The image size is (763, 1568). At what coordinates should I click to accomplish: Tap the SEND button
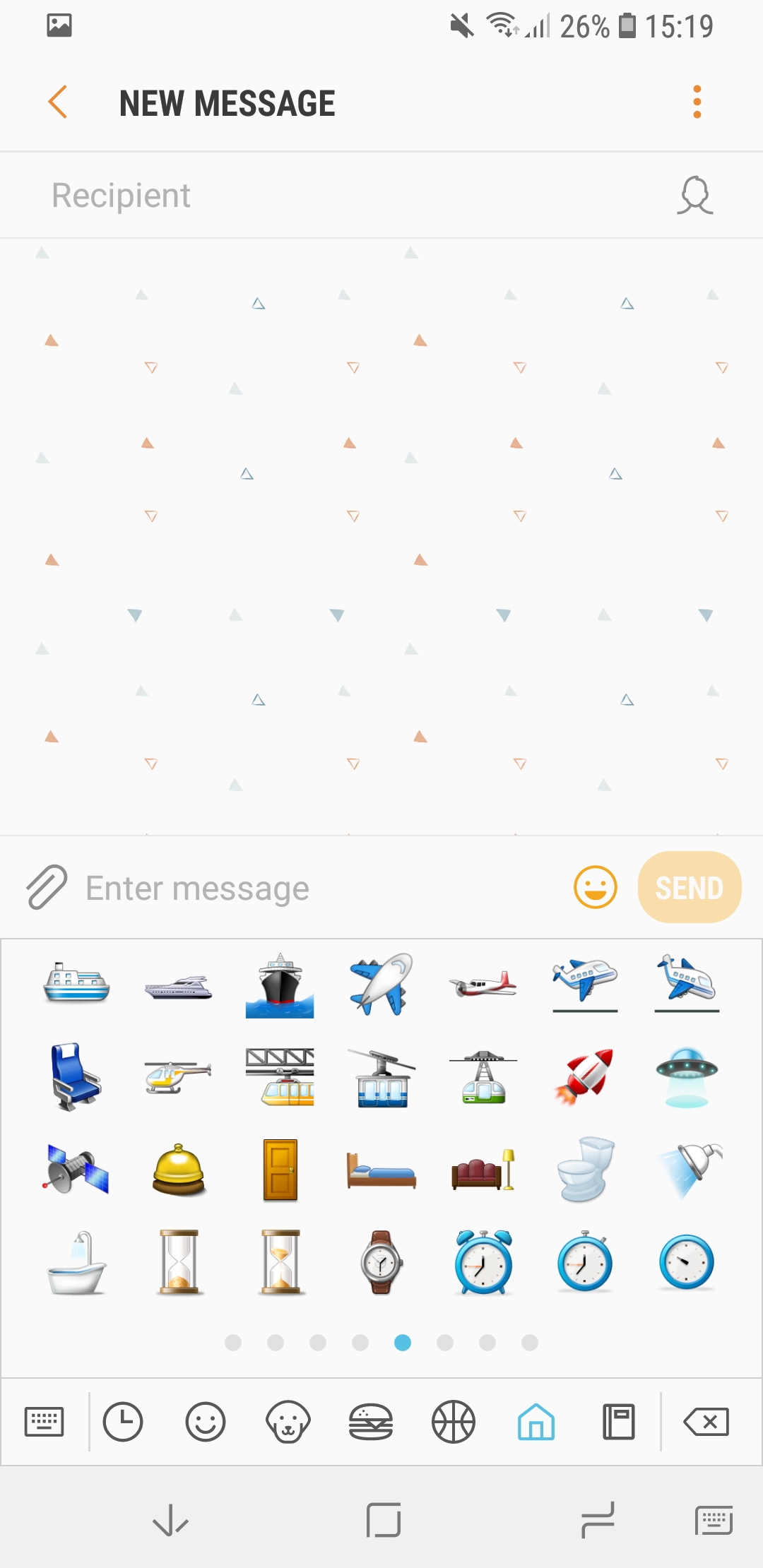click(689, 887)
